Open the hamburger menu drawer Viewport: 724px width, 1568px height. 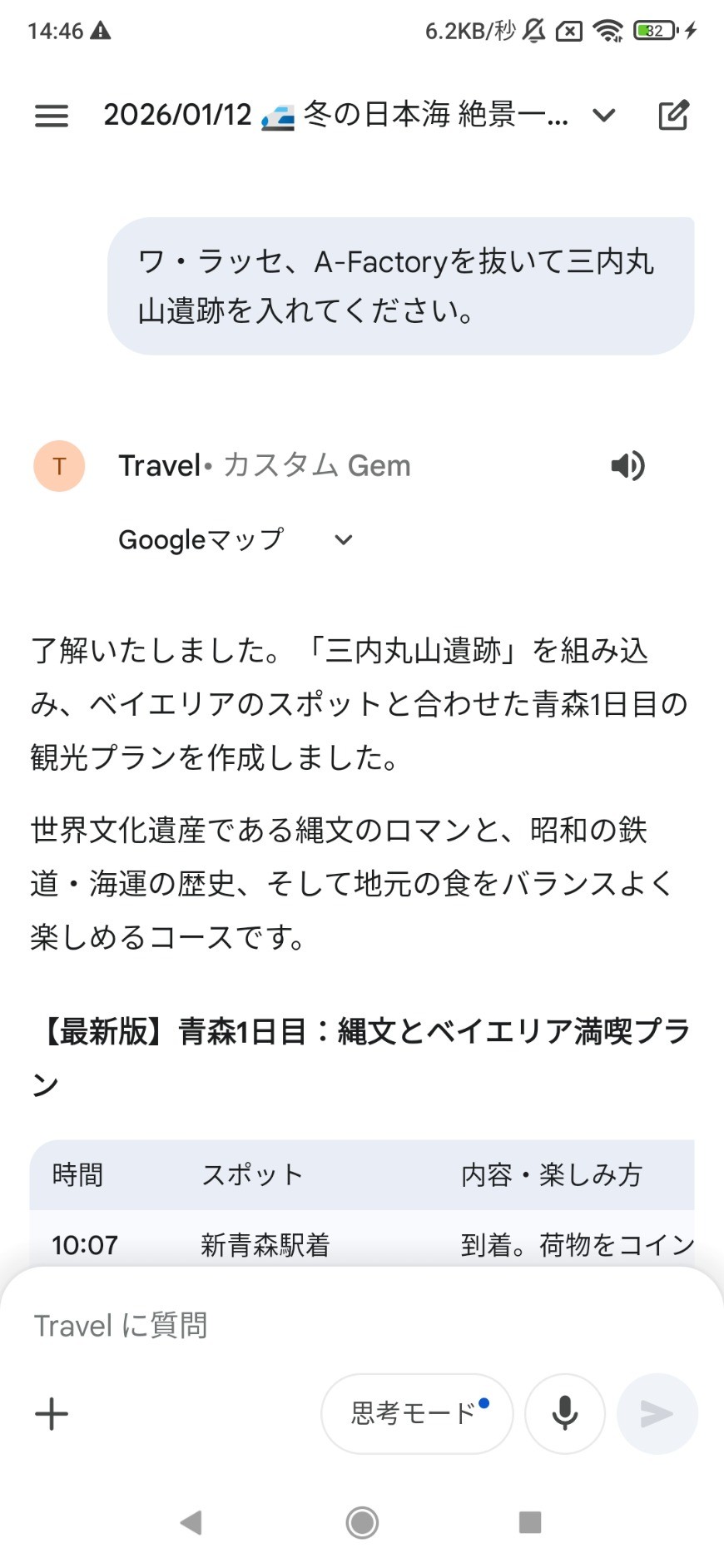[52, 116]
